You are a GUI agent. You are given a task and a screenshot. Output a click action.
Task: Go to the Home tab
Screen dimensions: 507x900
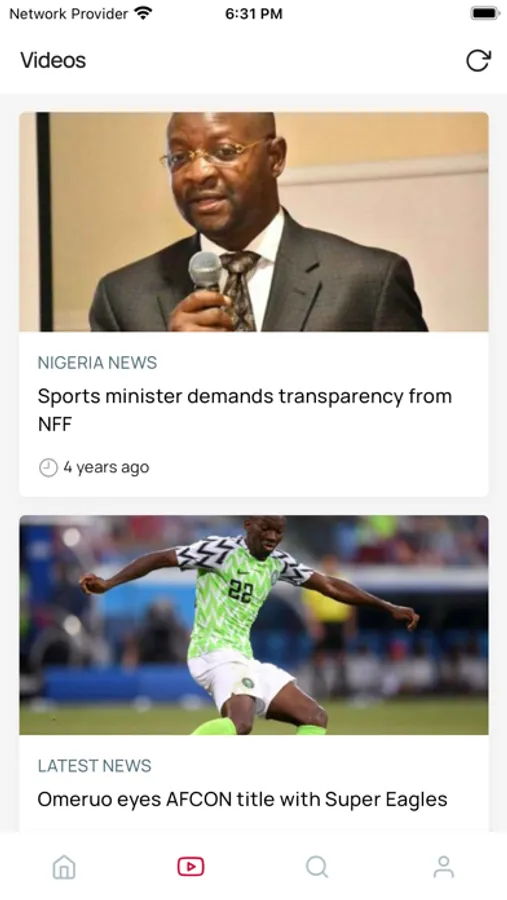[64, 866]
